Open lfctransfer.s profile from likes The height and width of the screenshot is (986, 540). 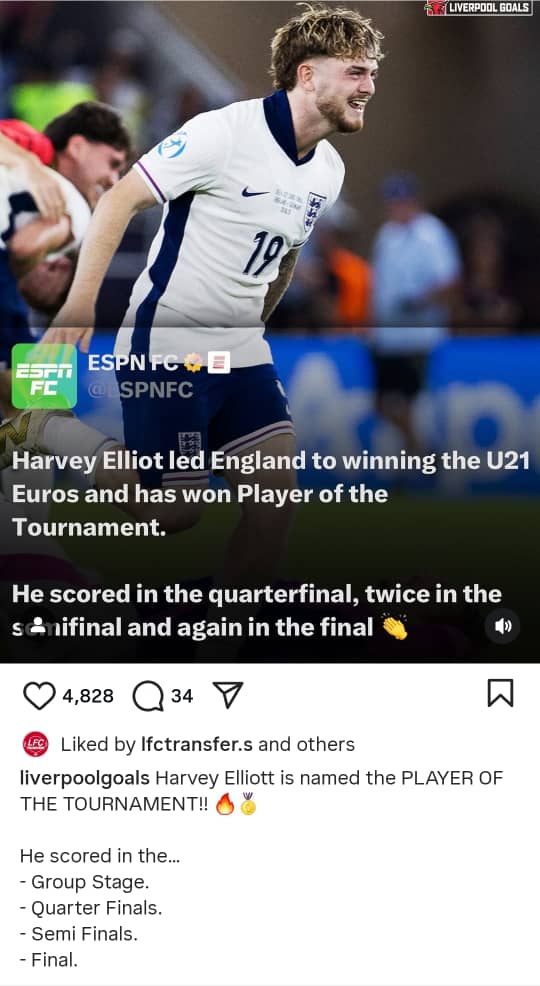point(196,745)
